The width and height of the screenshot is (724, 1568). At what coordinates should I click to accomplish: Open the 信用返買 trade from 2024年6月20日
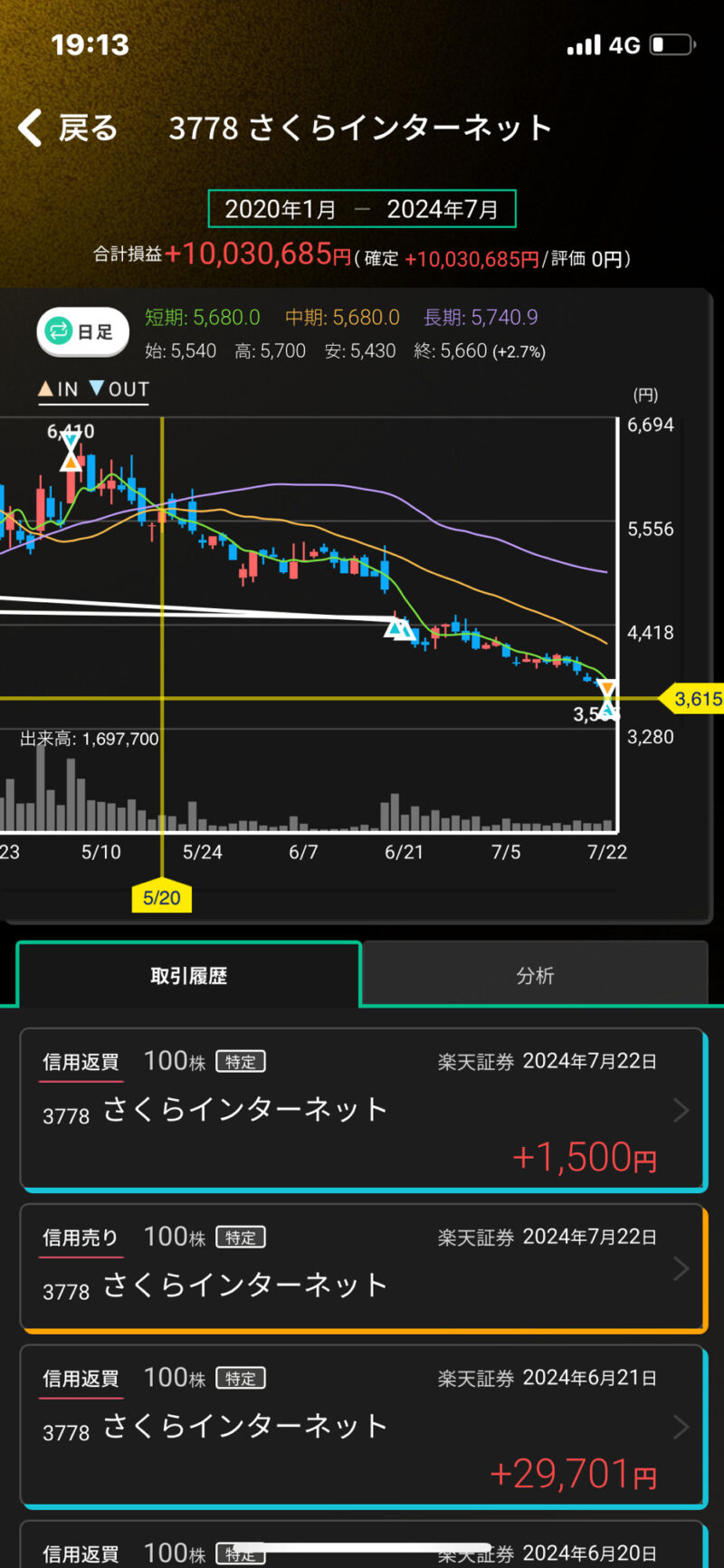click(x=363, y=1544)
